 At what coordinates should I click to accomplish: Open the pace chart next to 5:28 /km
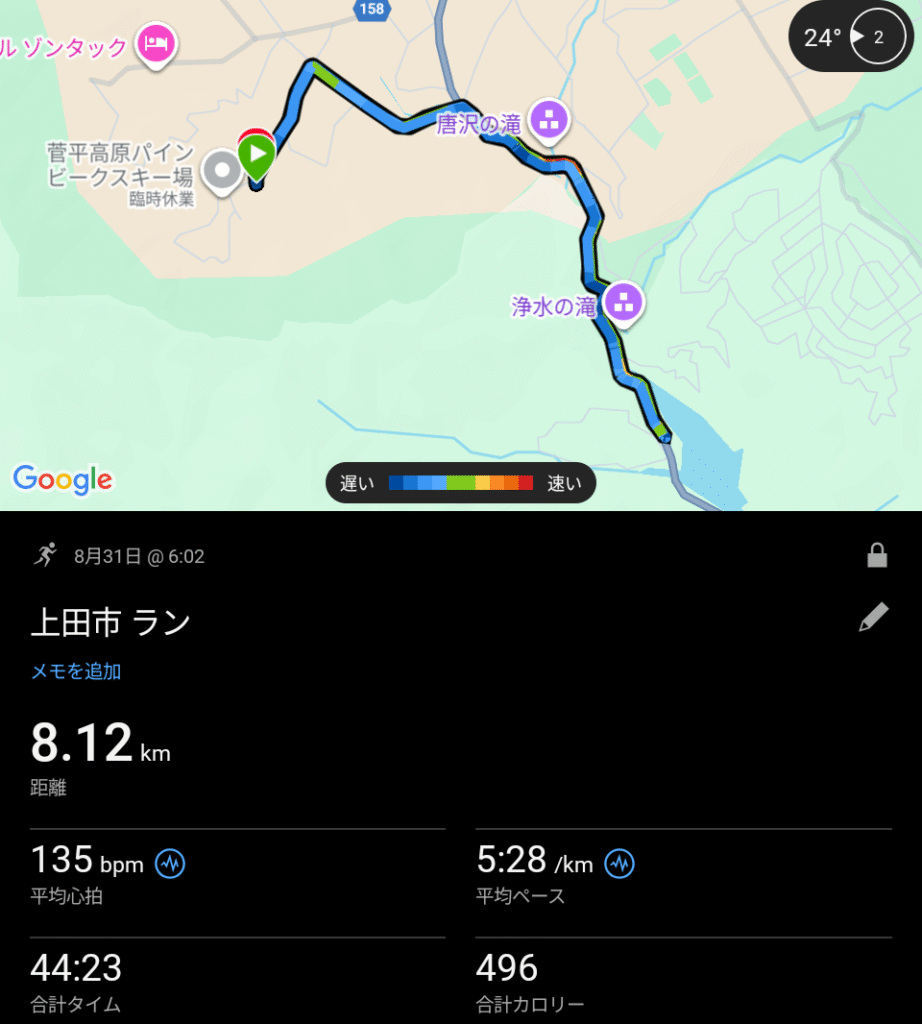(620, 862)
